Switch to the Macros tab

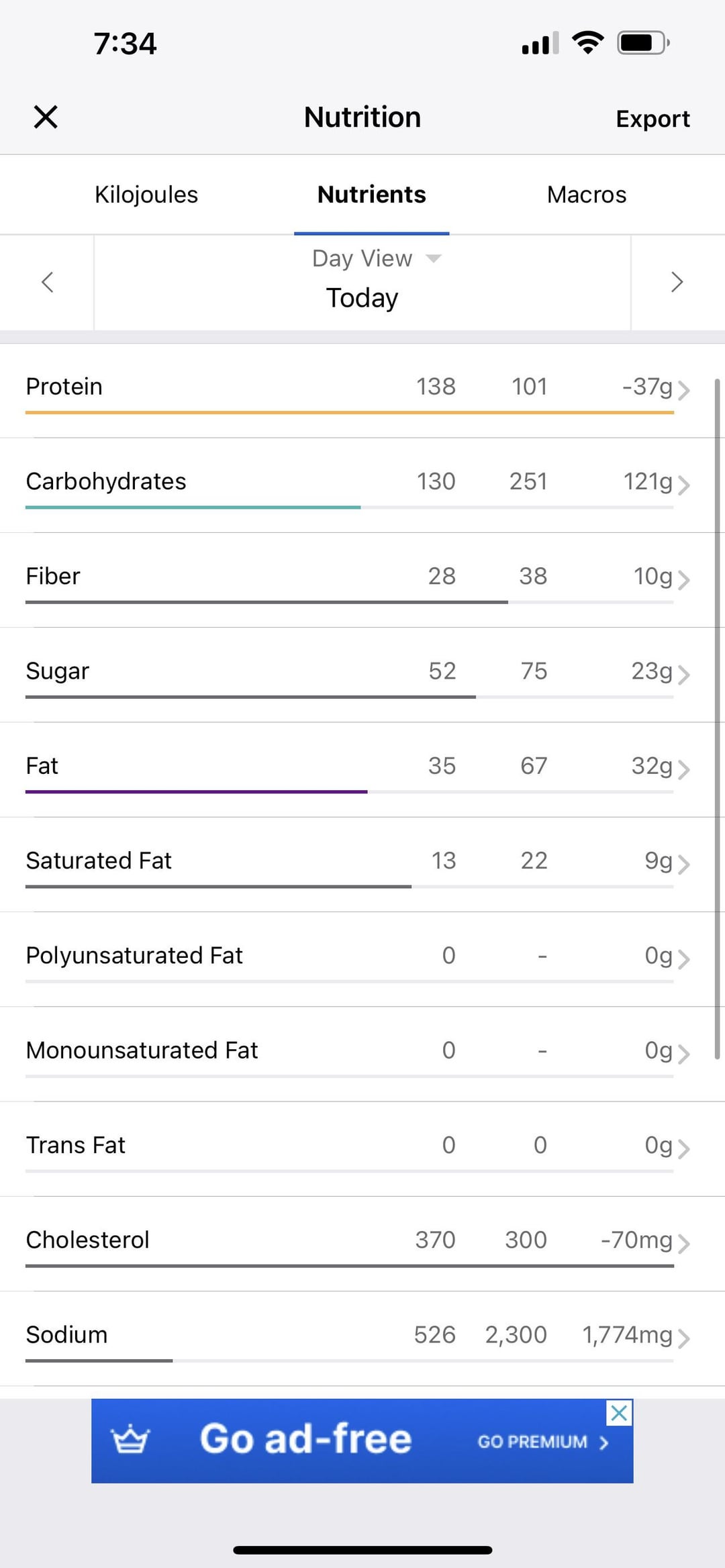pyautogui.click(x=586, y=195)
